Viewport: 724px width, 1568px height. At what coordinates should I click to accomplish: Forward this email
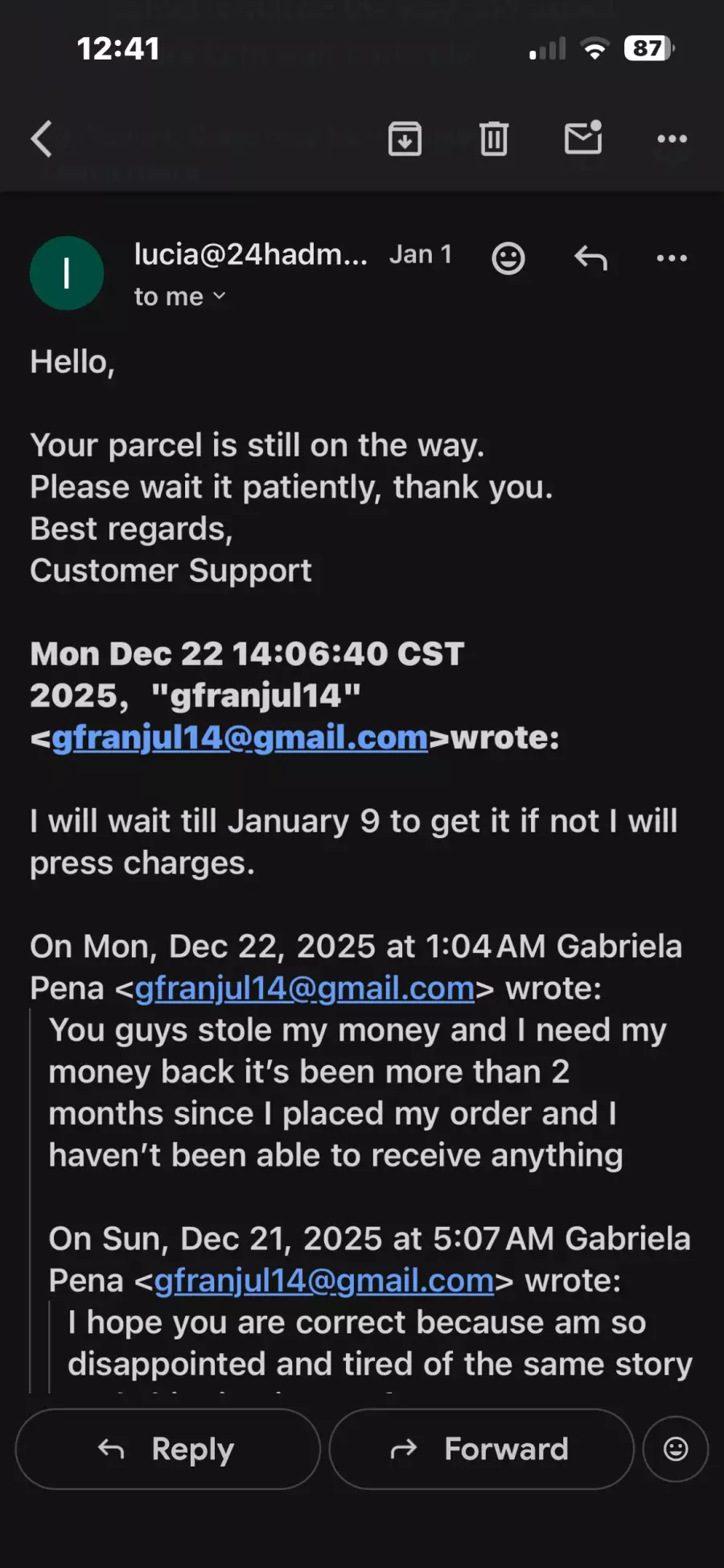point(481,1449)
